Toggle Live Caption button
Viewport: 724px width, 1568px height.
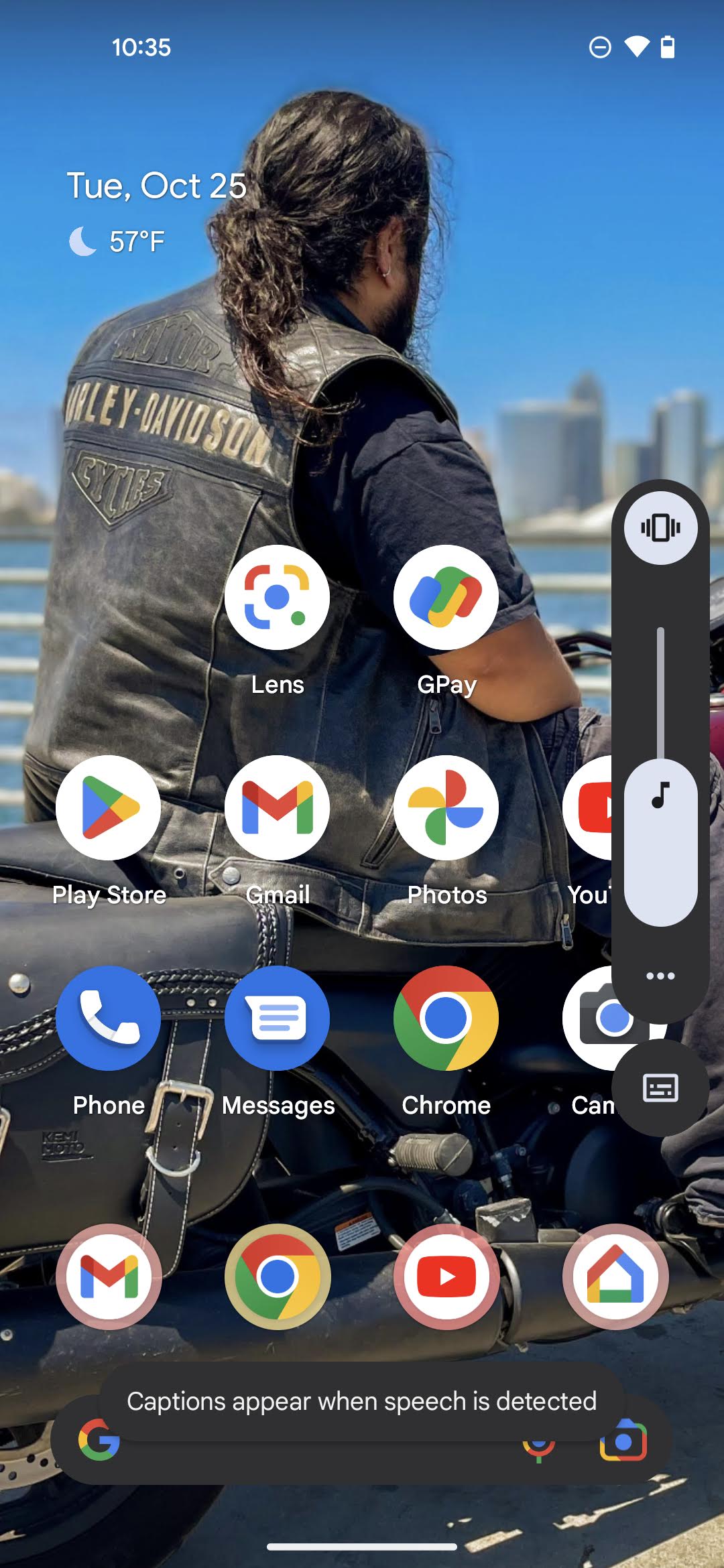(660, 1088)
